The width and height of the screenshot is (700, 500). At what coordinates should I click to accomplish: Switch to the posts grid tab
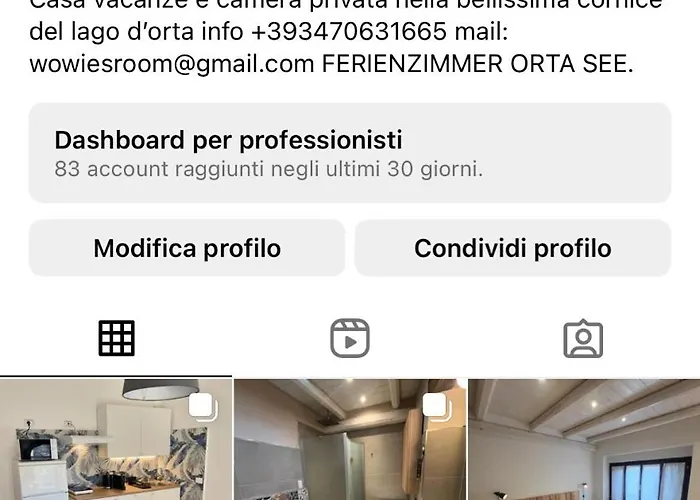(116, 339)
